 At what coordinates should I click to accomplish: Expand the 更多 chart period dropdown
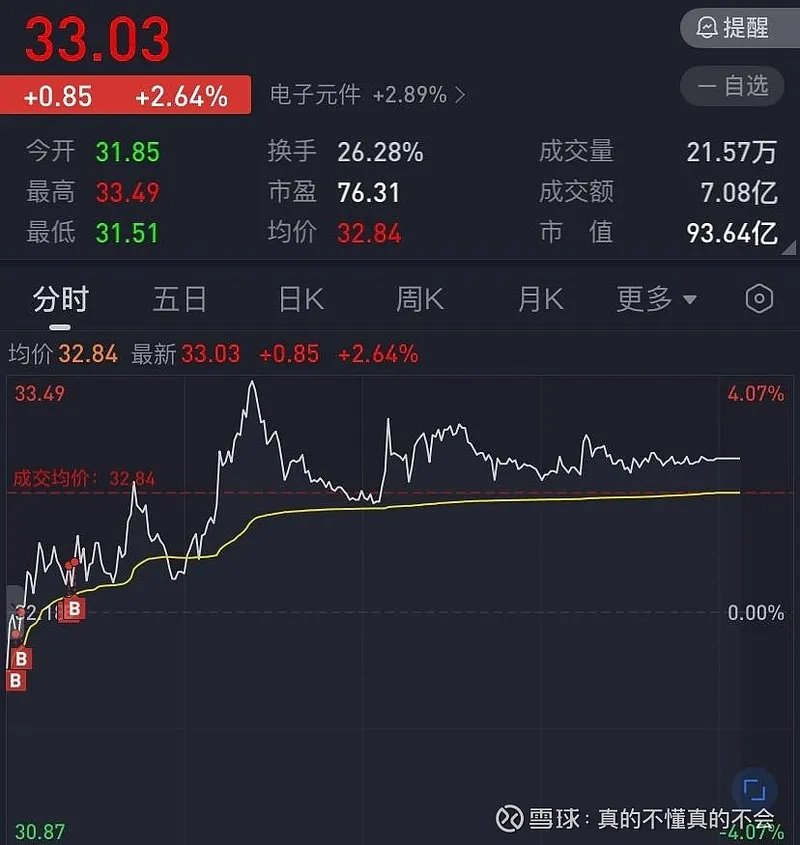point(656,299)
